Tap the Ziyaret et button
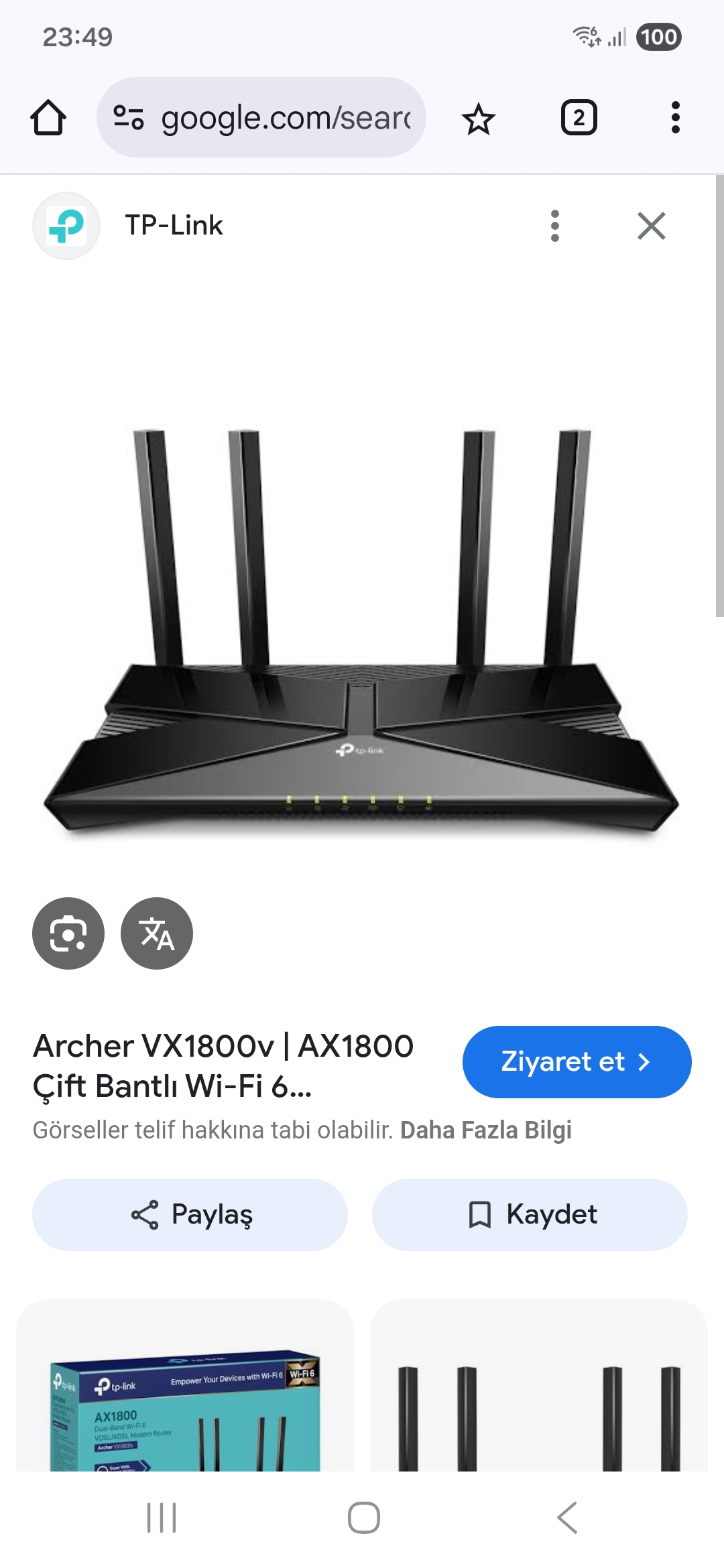Viewport: 724px width, 1568px height. tap(577, 1062)
